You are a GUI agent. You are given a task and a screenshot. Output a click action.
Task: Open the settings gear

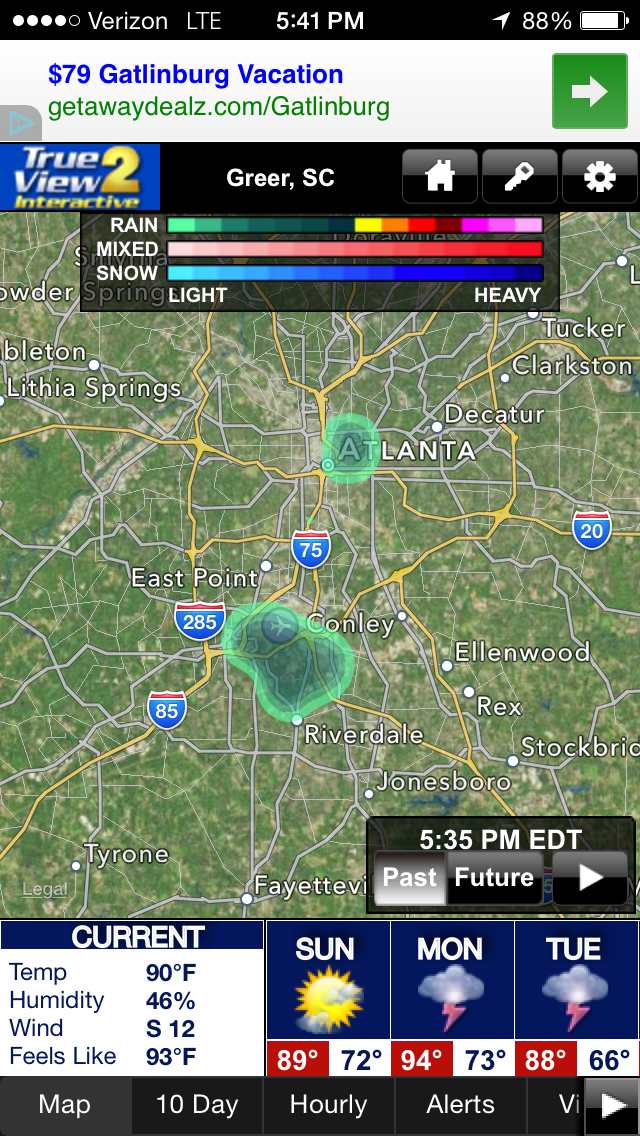pos(600,178)
